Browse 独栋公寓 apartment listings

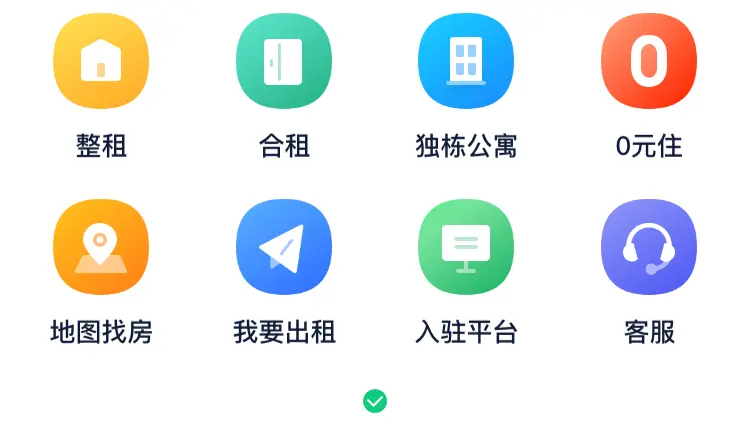[x=466, y=62]
